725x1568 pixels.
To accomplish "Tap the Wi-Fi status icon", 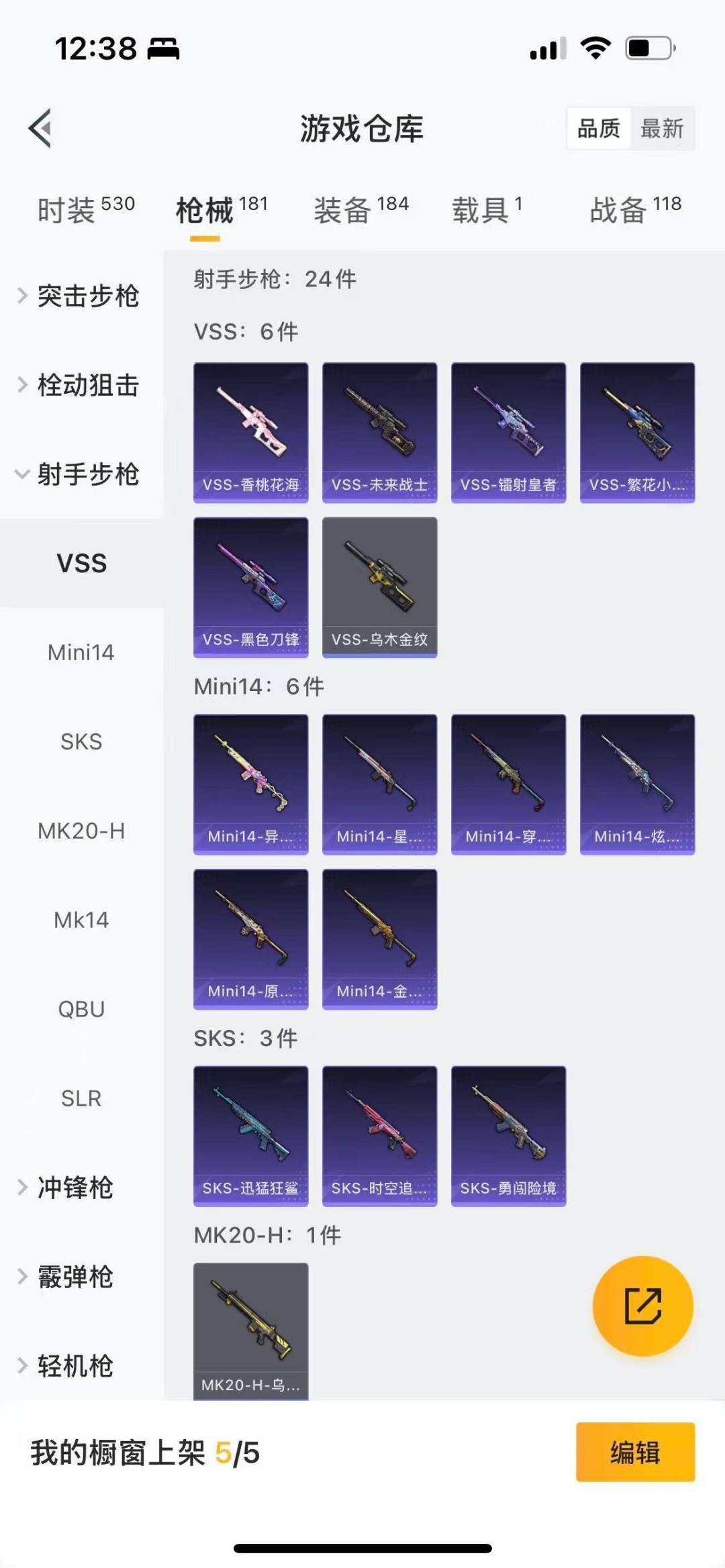I will 596,47.
